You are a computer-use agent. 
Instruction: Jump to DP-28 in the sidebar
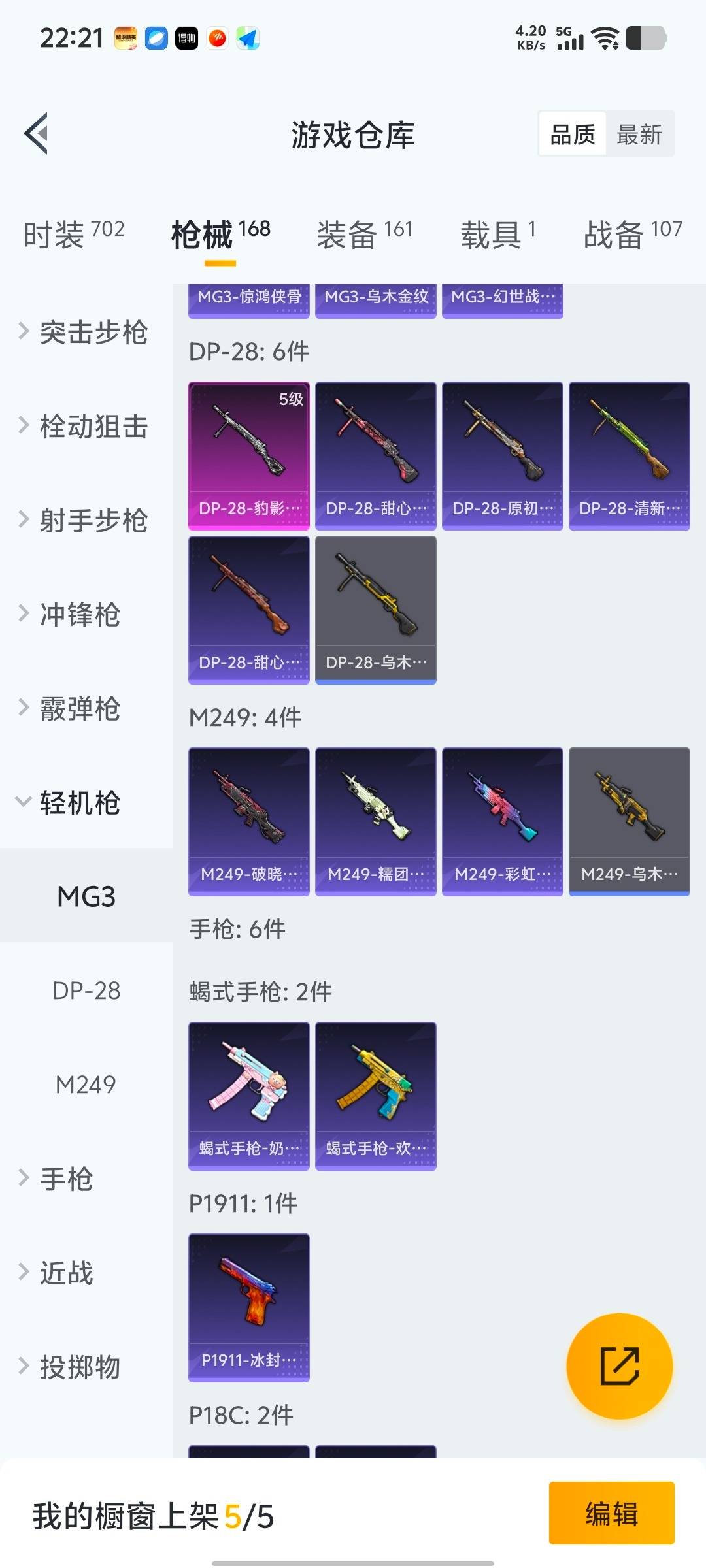point(86,990)
